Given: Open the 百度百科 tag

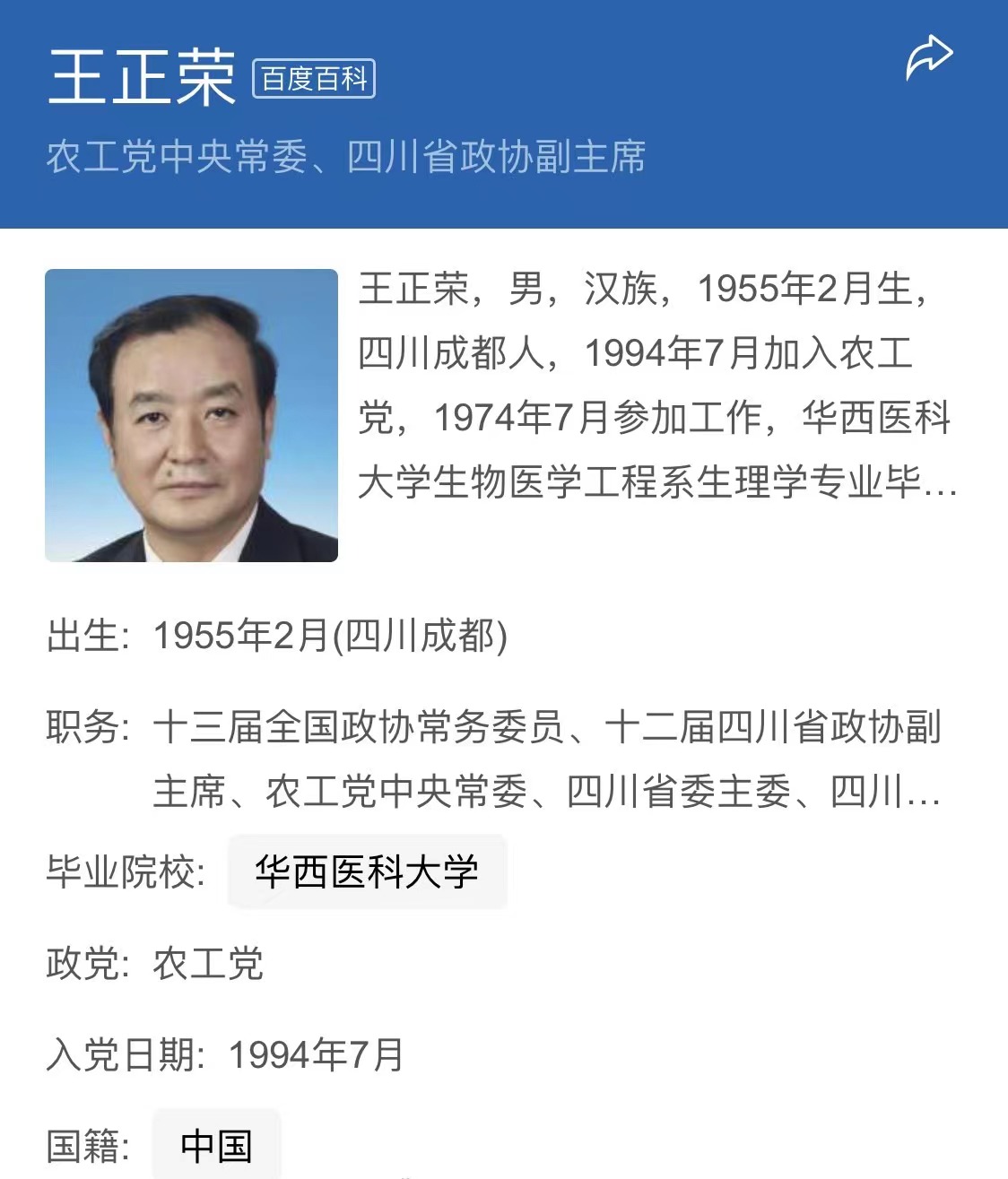Looking at the screenshot, I should [x=314, y=79].
